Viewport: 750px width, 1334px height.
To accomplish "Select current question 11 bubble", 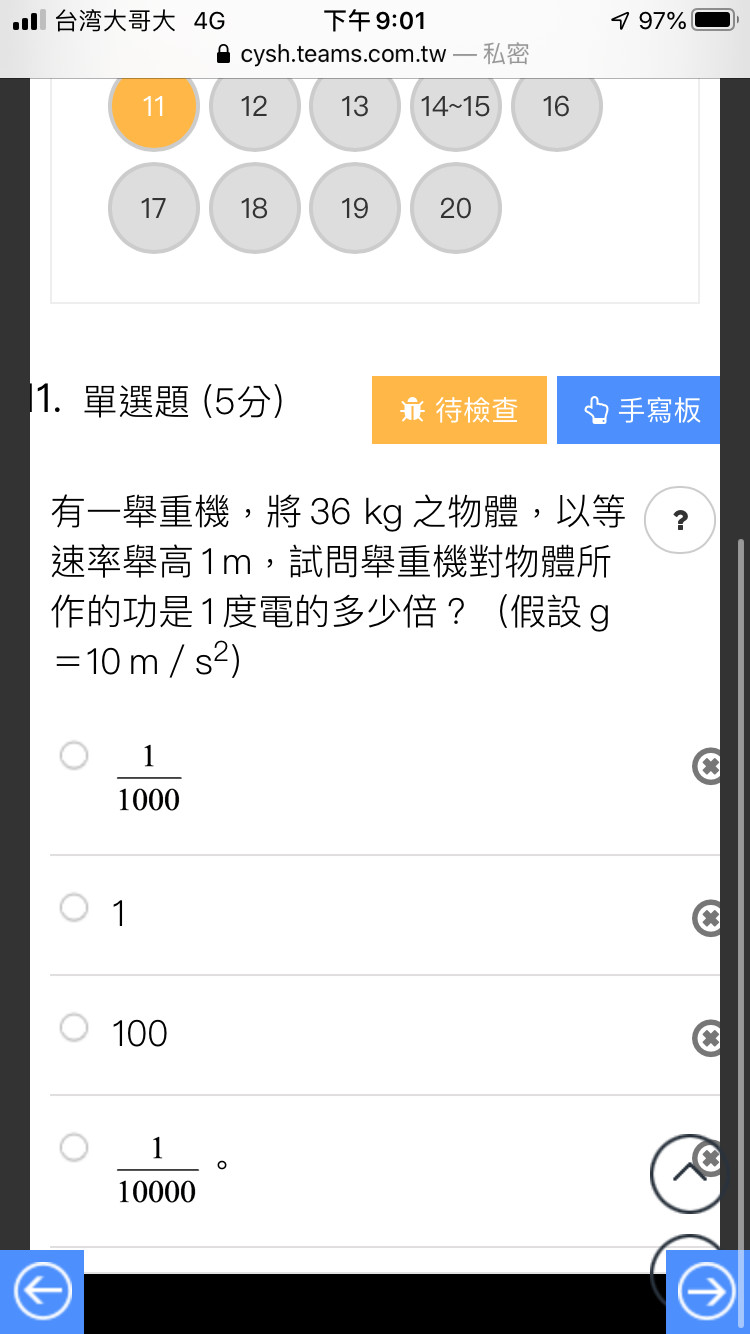I will [x=153, y=107].
